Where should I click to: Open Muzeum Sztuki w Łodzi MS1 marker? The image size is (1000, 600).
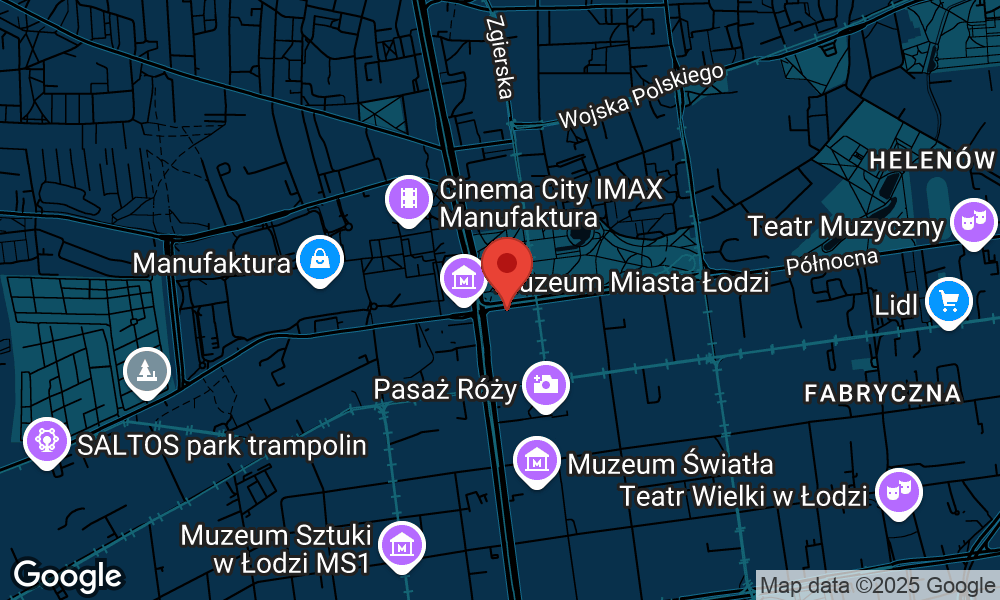[x=403, y=546]
